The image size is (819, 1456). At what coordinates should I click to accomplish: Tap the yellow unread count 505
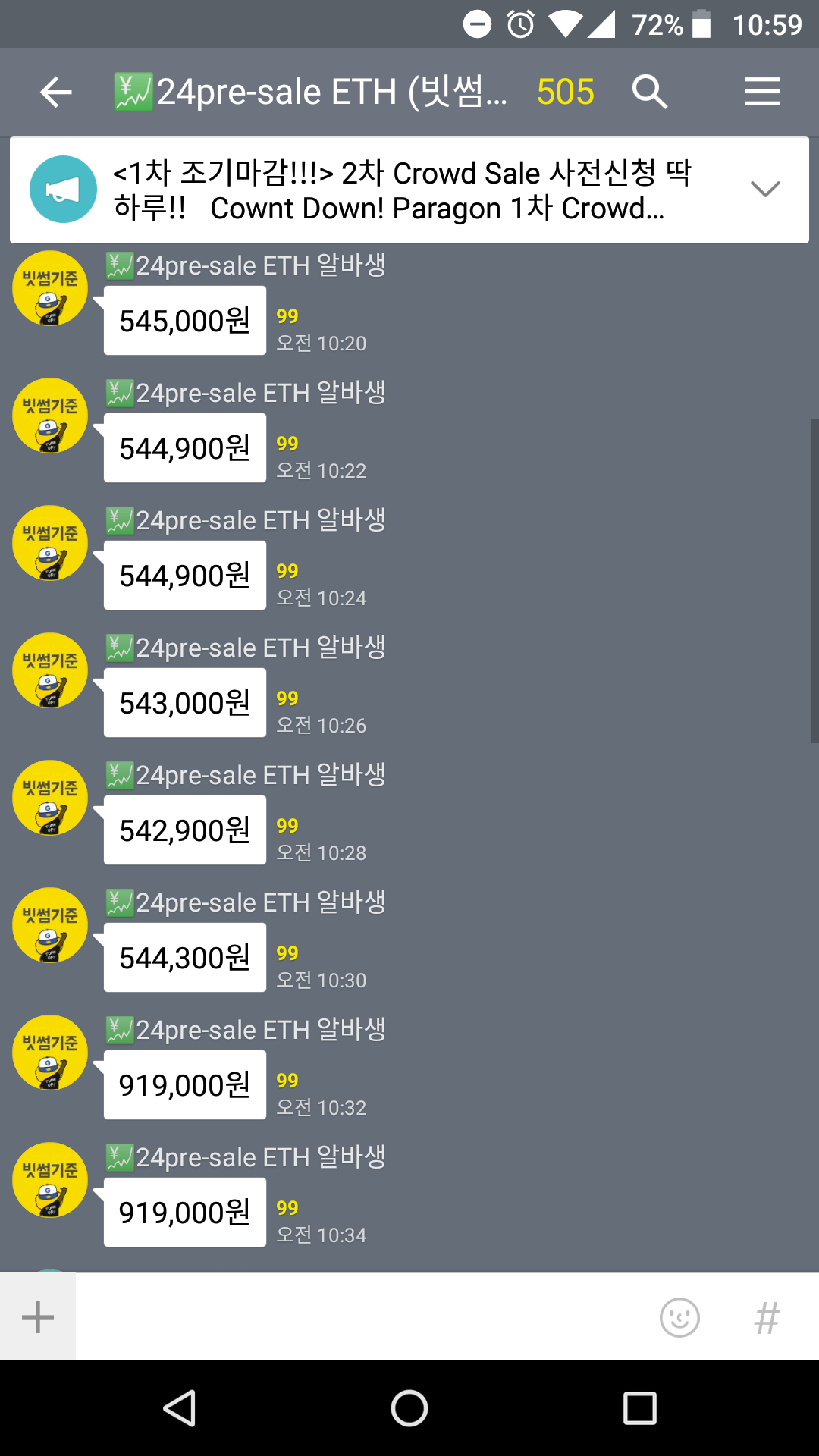coord(565,91)
